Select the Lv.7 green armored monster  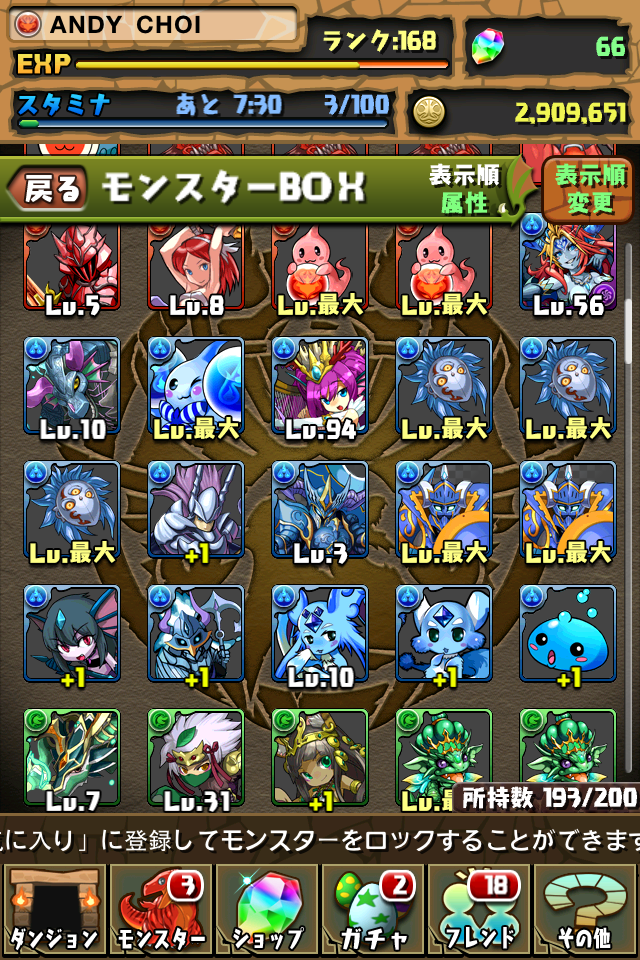(x=72, y=755)
